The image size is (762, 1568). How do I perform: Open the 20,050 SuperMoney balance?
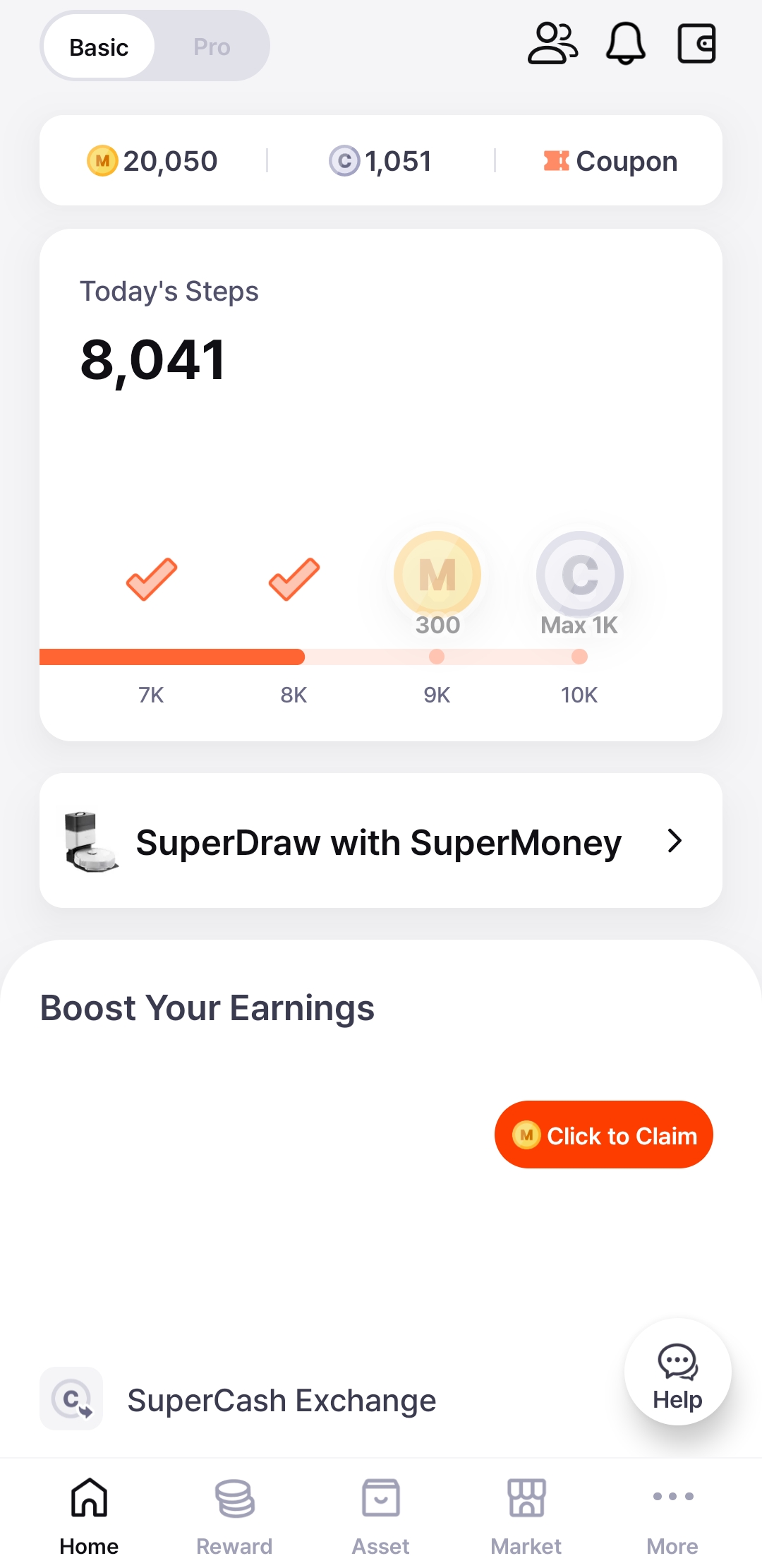click(x=152, y=161)
